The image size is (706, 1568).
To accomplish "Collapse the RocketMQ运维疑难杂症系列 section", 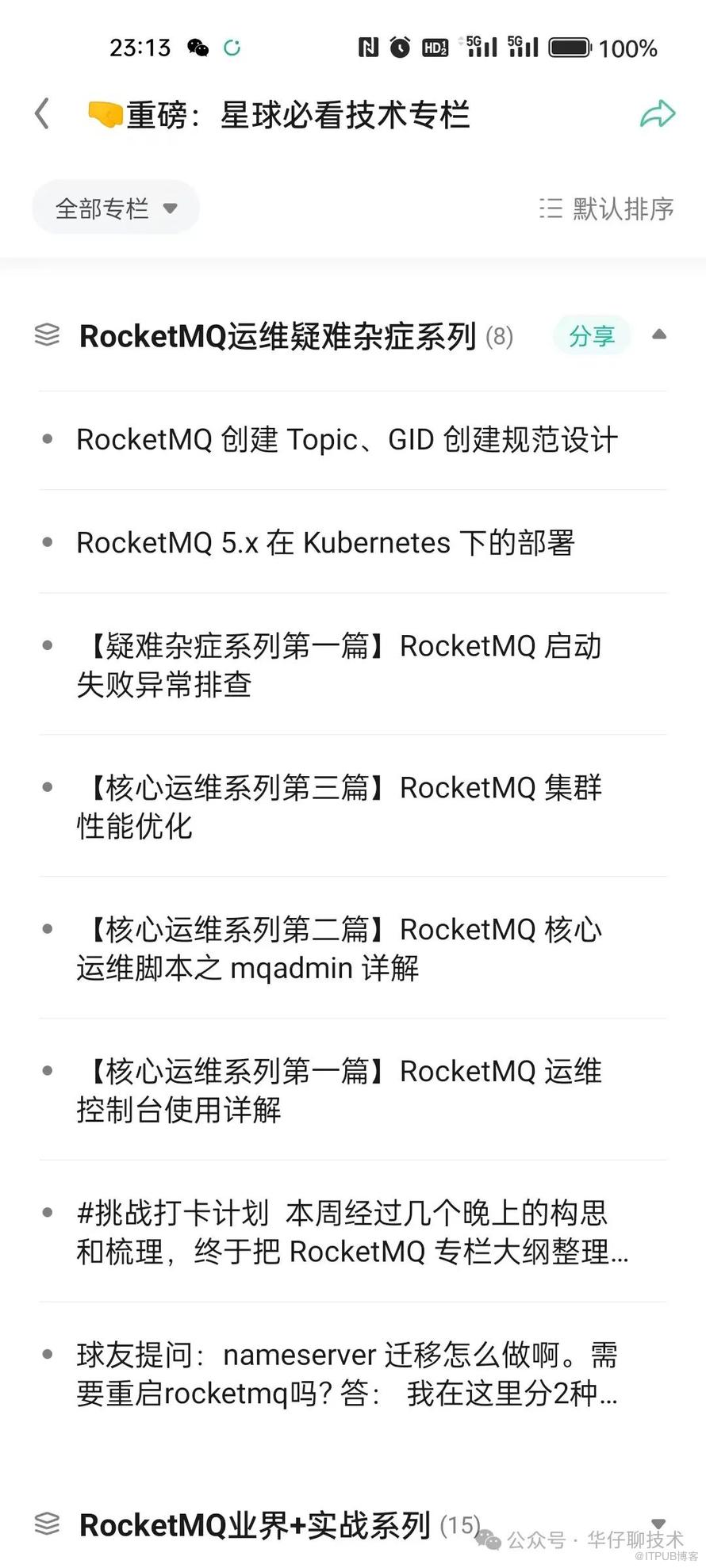I will pyautogui.click(x=658, y=335).
